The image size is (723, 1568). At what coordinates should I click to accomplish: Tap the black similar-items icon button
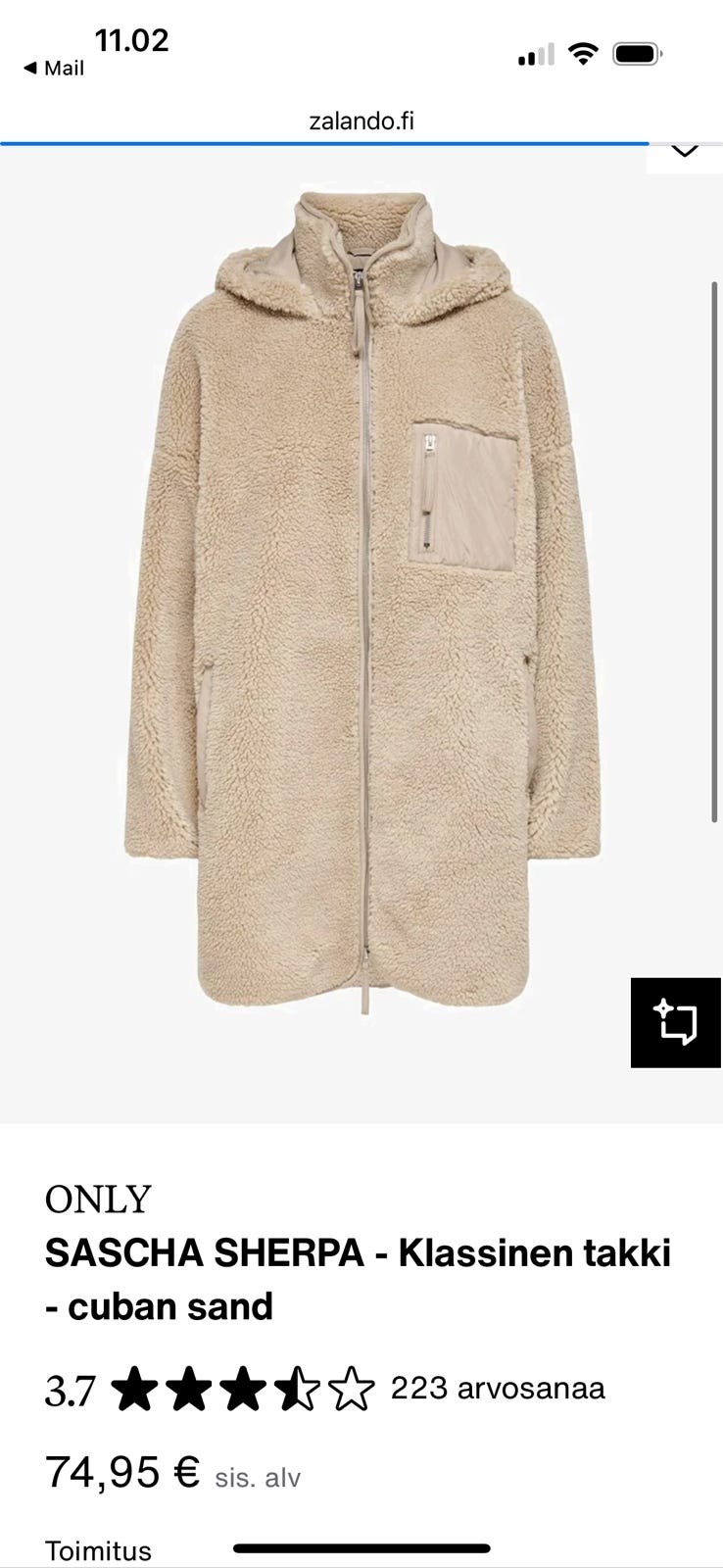coord(676,1022)
